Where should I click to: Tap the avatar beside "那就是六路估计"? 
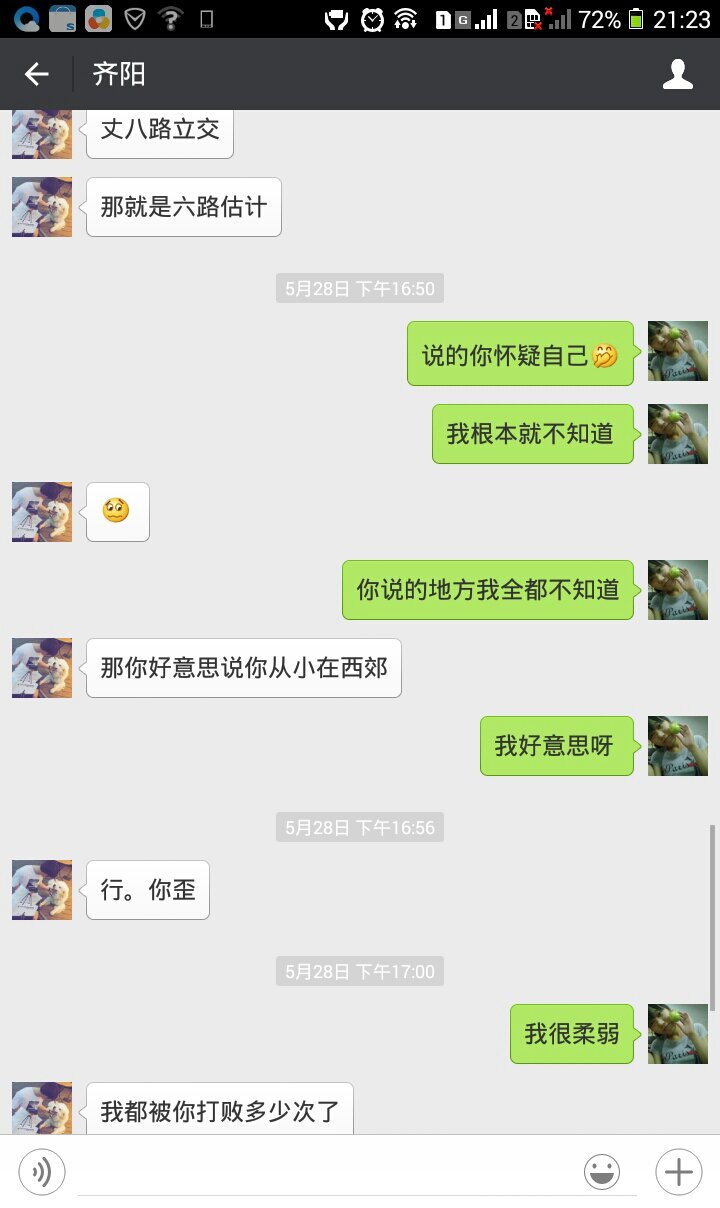click(42, 207)
